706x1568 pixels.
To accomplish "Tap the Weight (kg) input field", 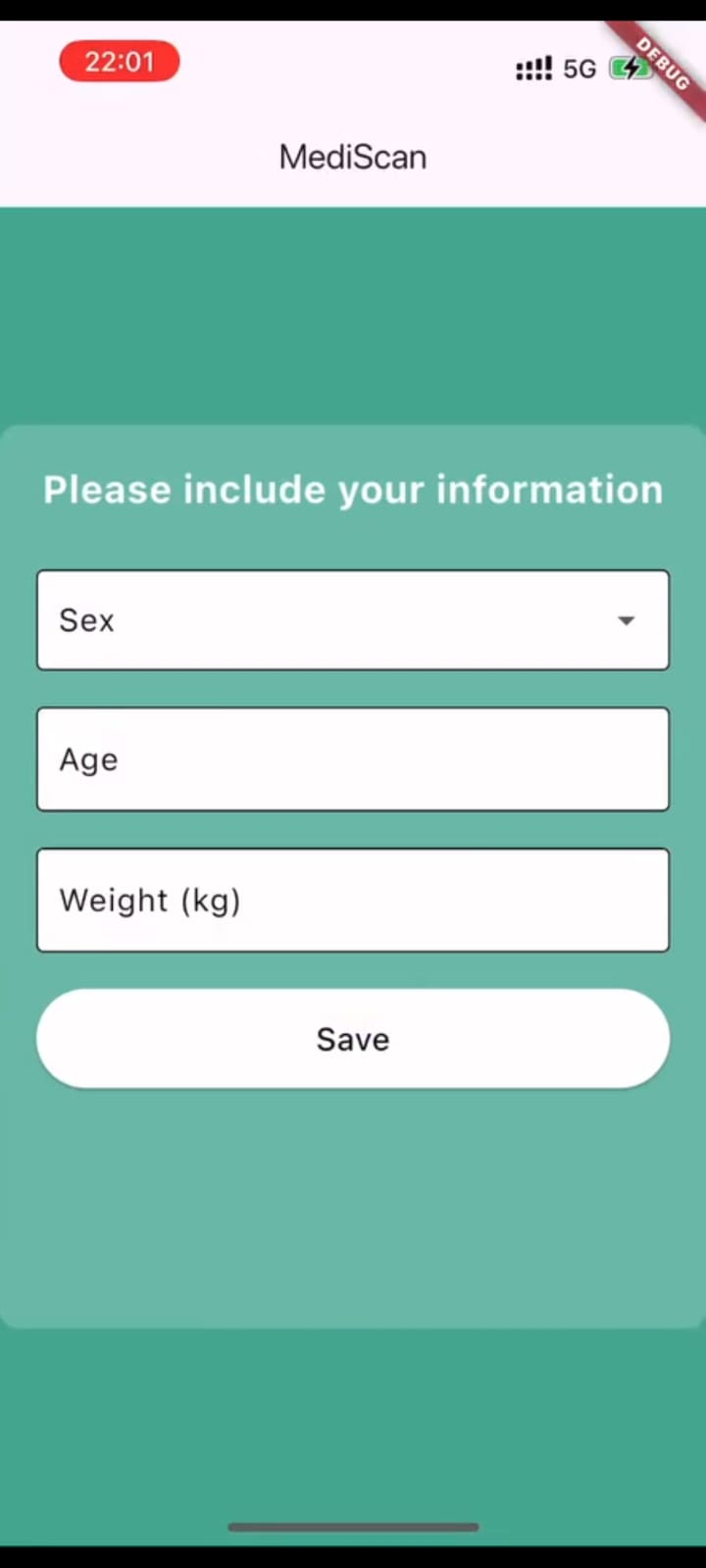I will tap(353, 900).
